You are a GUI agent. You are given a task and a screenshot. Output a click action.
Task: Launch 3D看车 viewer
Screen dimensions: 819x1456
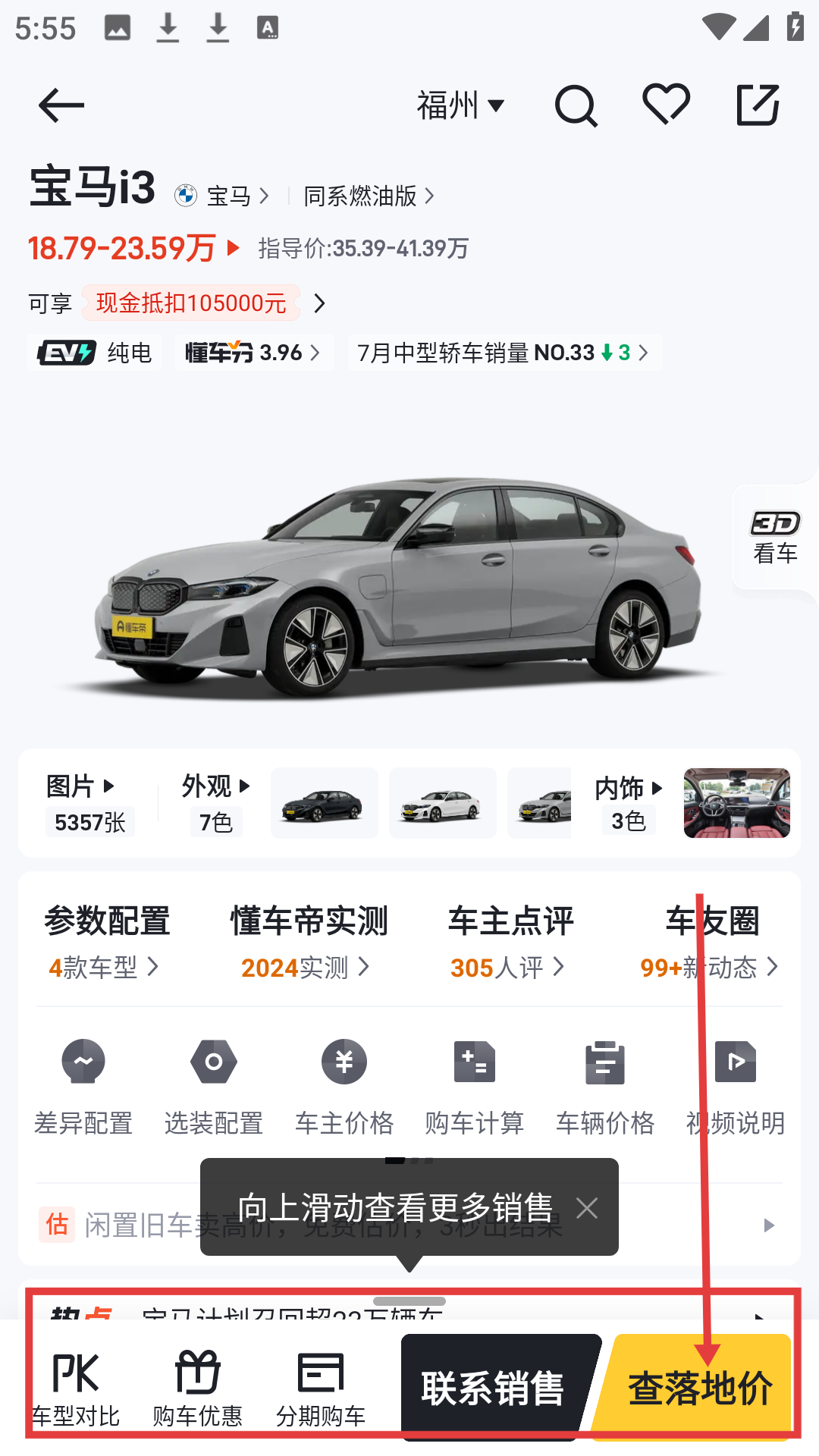point(775,537)
